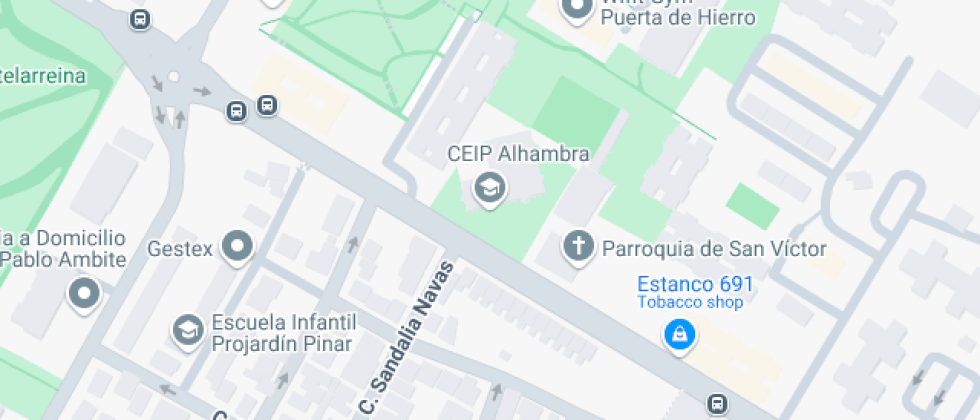Image resolution: width=980 pixels, height=420 pixels.
Task: Open the Escuela Infantil Projardín Pinar marker
Action: 187,332
